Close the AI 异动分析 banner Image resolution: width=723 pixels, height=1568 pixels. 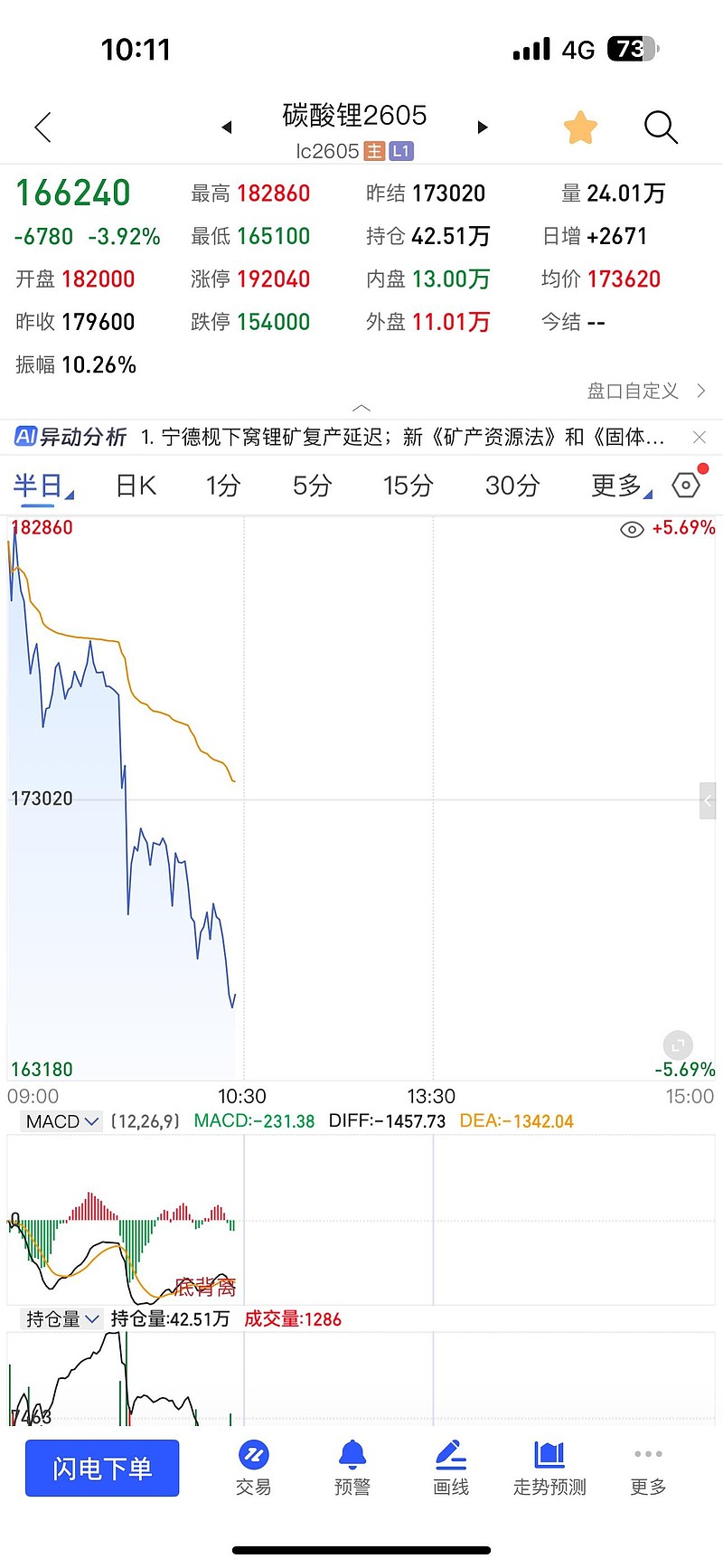coord(700,437)
